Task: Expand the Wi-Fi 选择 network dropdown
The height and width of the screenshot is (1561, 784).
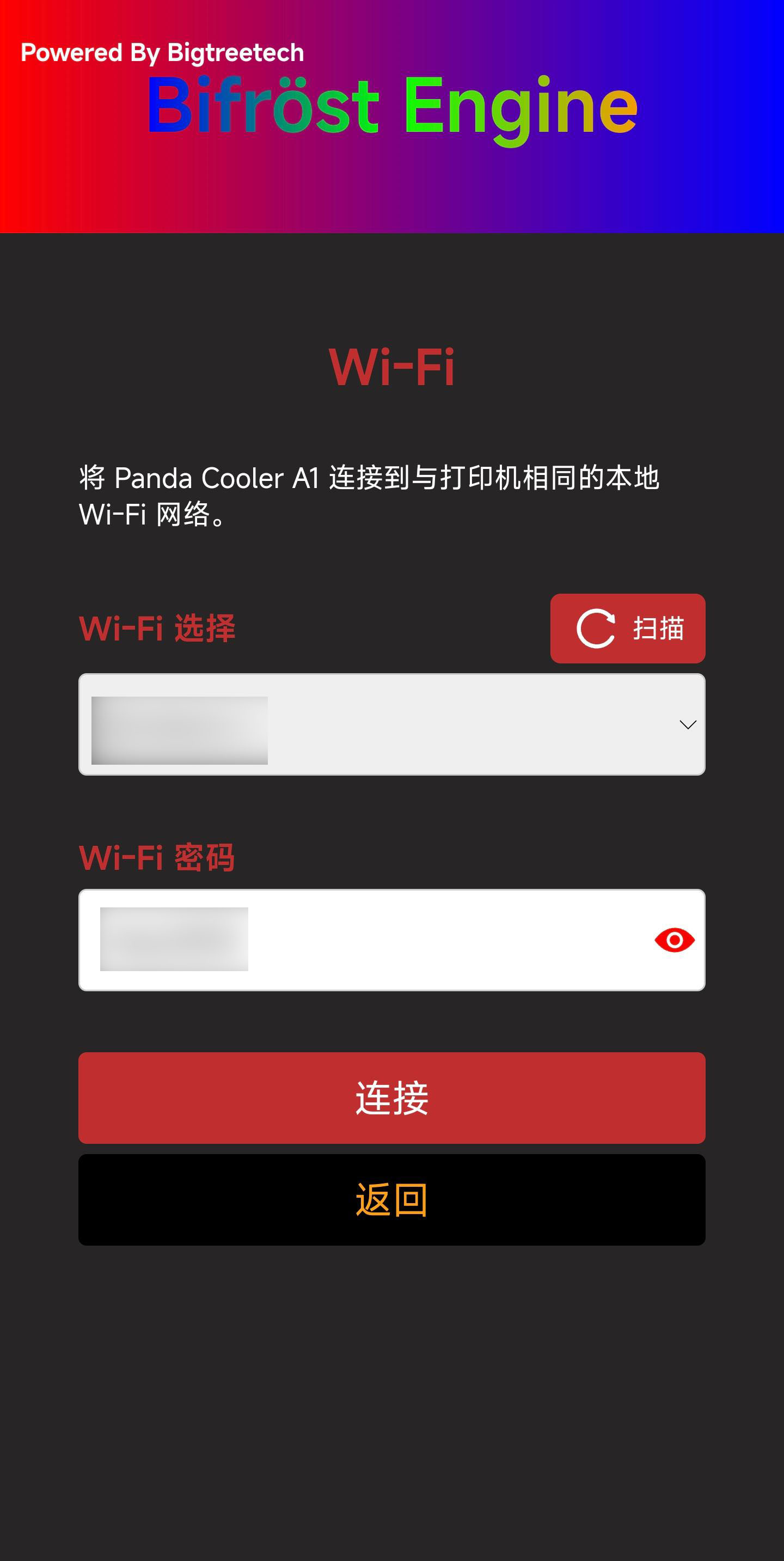Action: [x=391, y=724]
